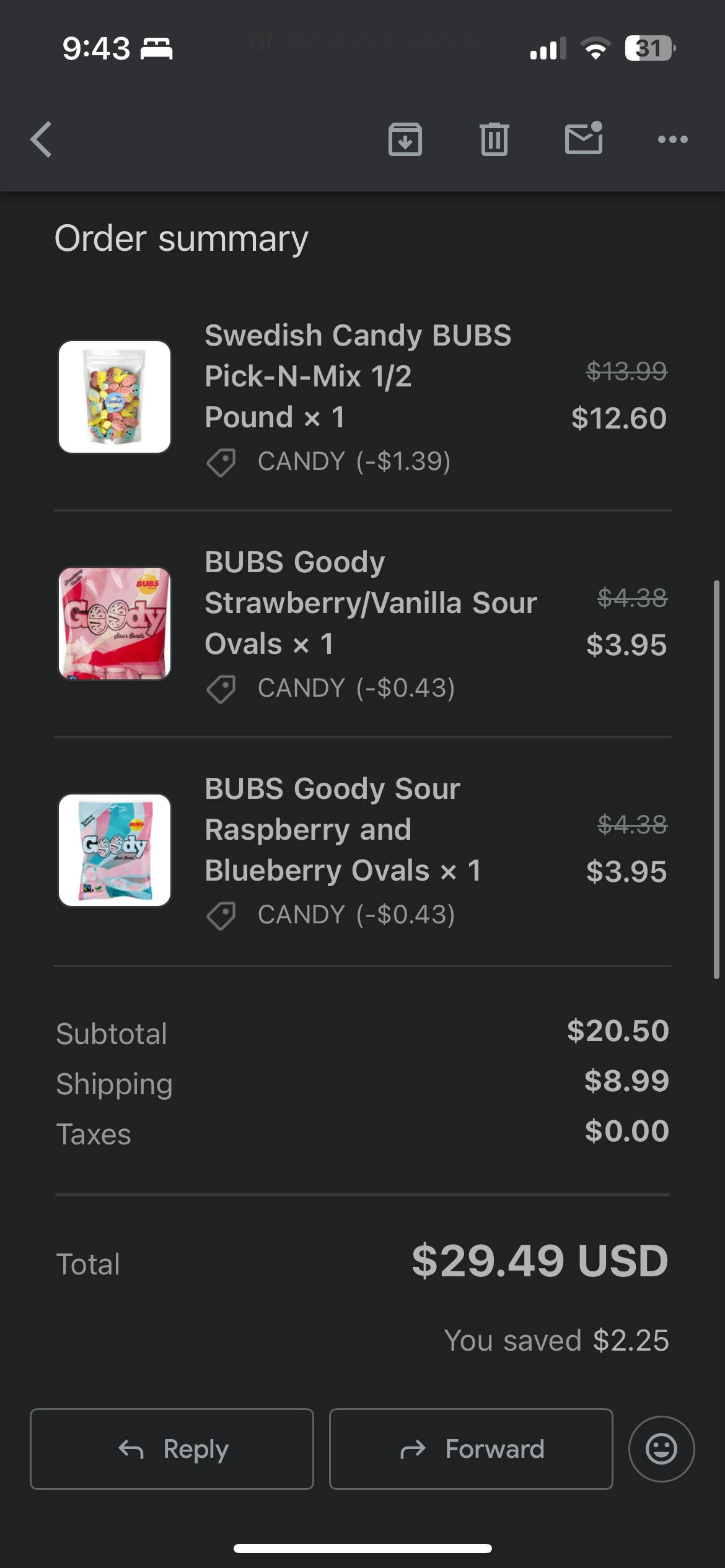Add an emoji reaction
725x1568 pixels.
pyautogui.click(x=661, y=1449)
